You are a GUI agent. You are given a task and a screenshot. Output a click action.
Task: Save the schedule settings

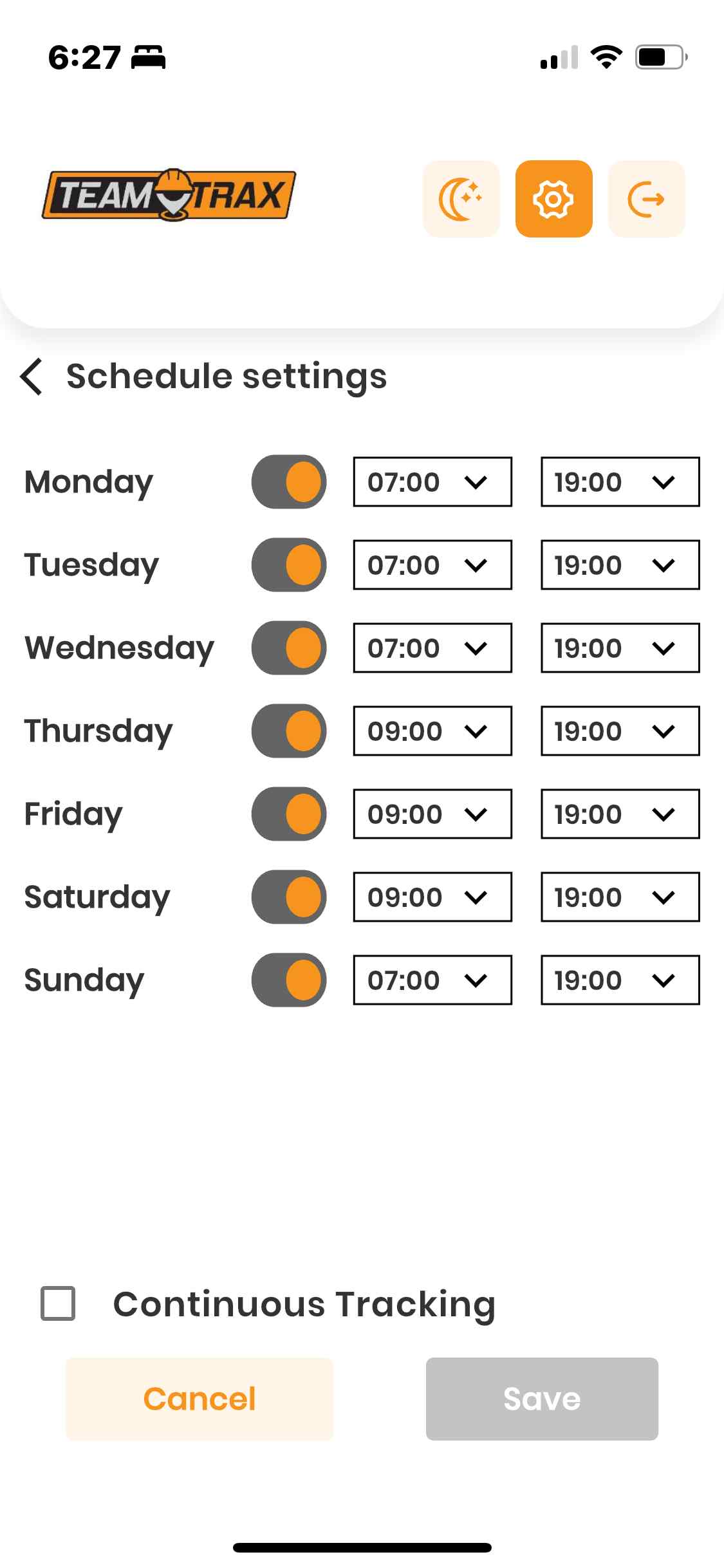click(x=542, y=1399)
